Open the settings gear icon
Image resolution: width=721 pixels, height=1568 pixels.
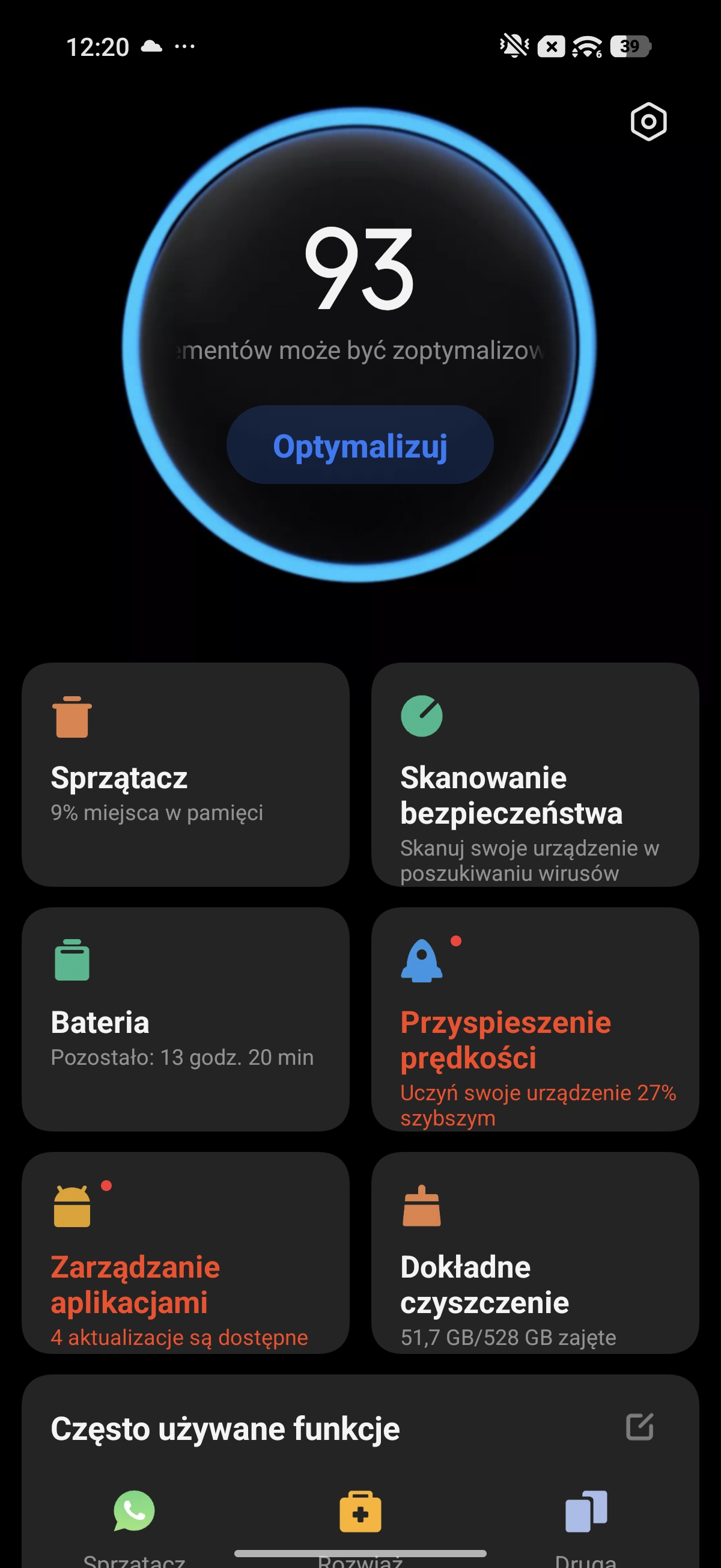coord(648,121)
